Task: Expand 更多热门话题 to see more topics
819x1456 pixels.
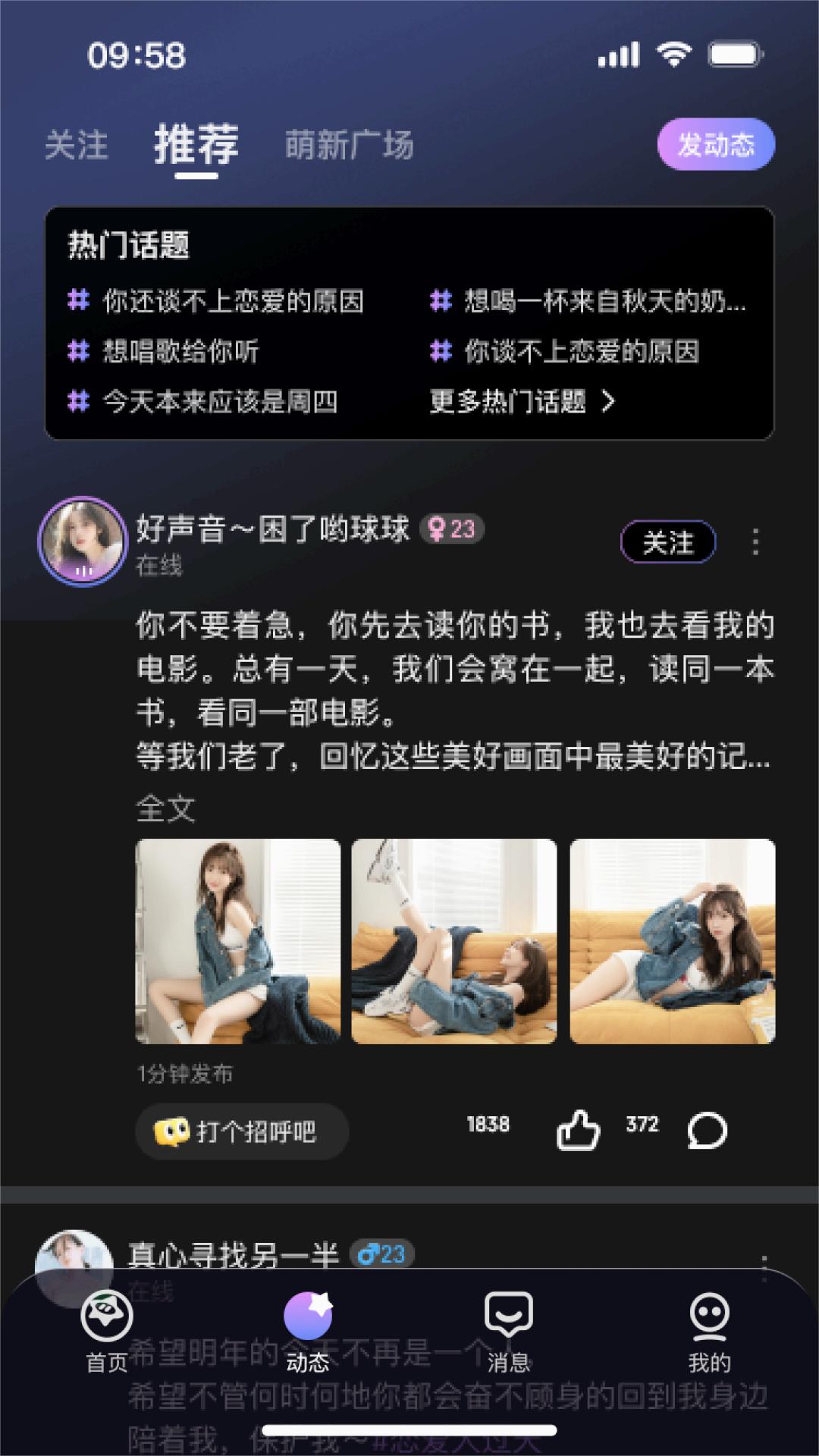Action: click(522, 404)
